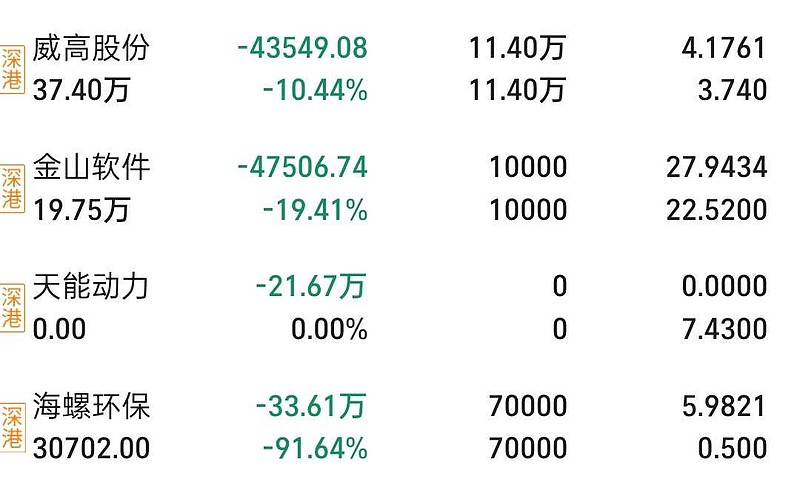Open the 天能动力 holding row
Screen dimensions: 800x482
pos(400,308)
